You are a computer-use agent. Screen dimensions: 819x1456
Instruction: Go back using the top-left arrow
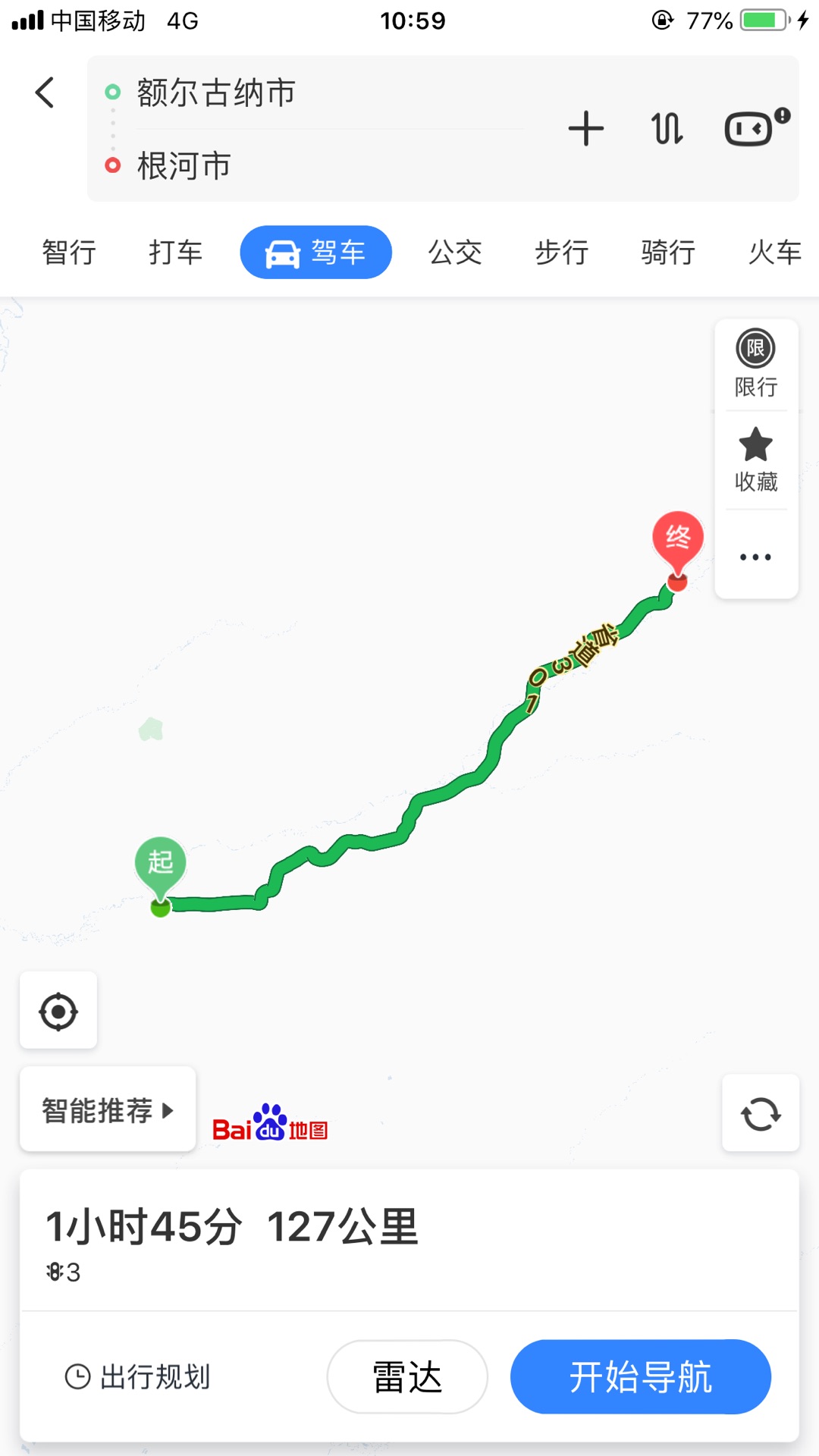[45, 93]
